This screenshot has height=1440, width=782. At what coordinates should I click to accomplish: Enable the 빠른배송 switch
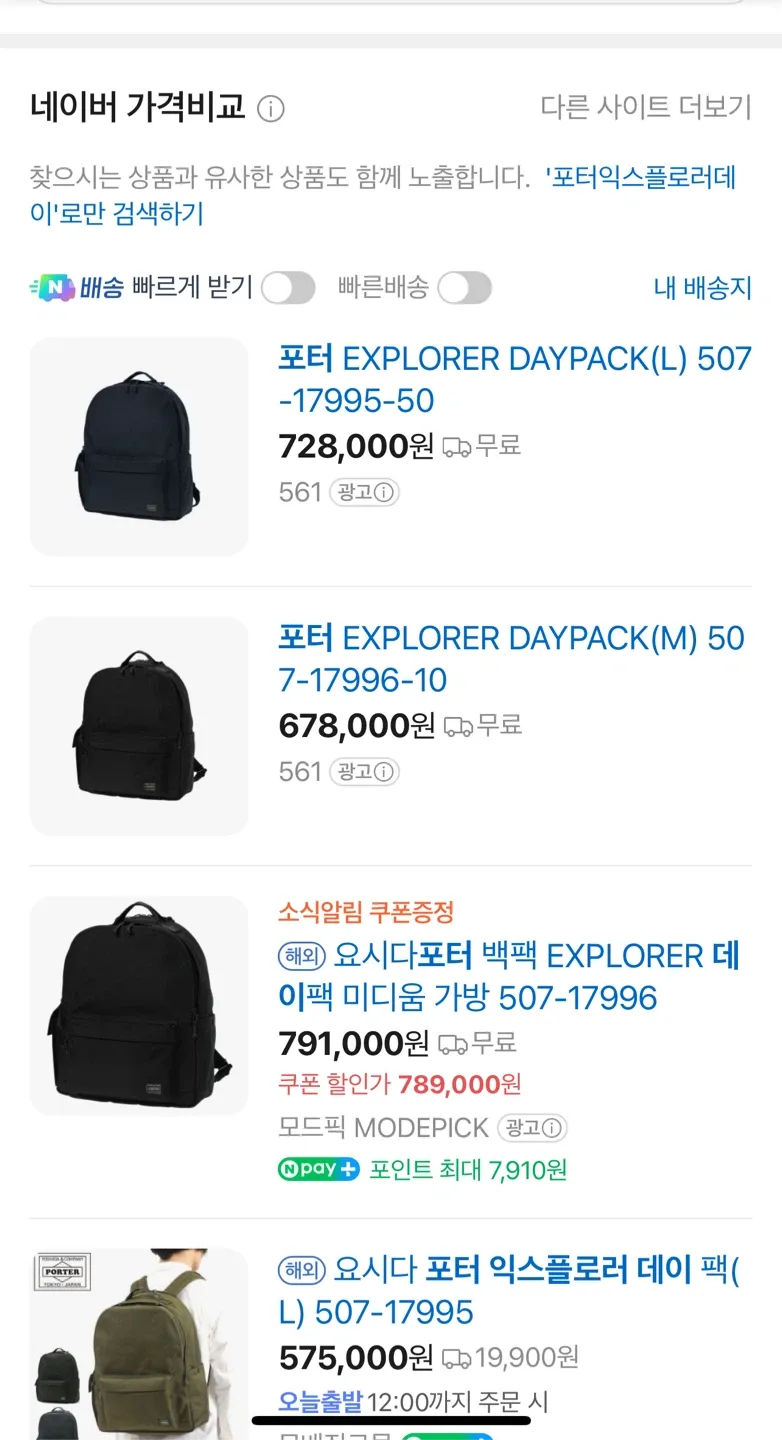tap(465, 289)
